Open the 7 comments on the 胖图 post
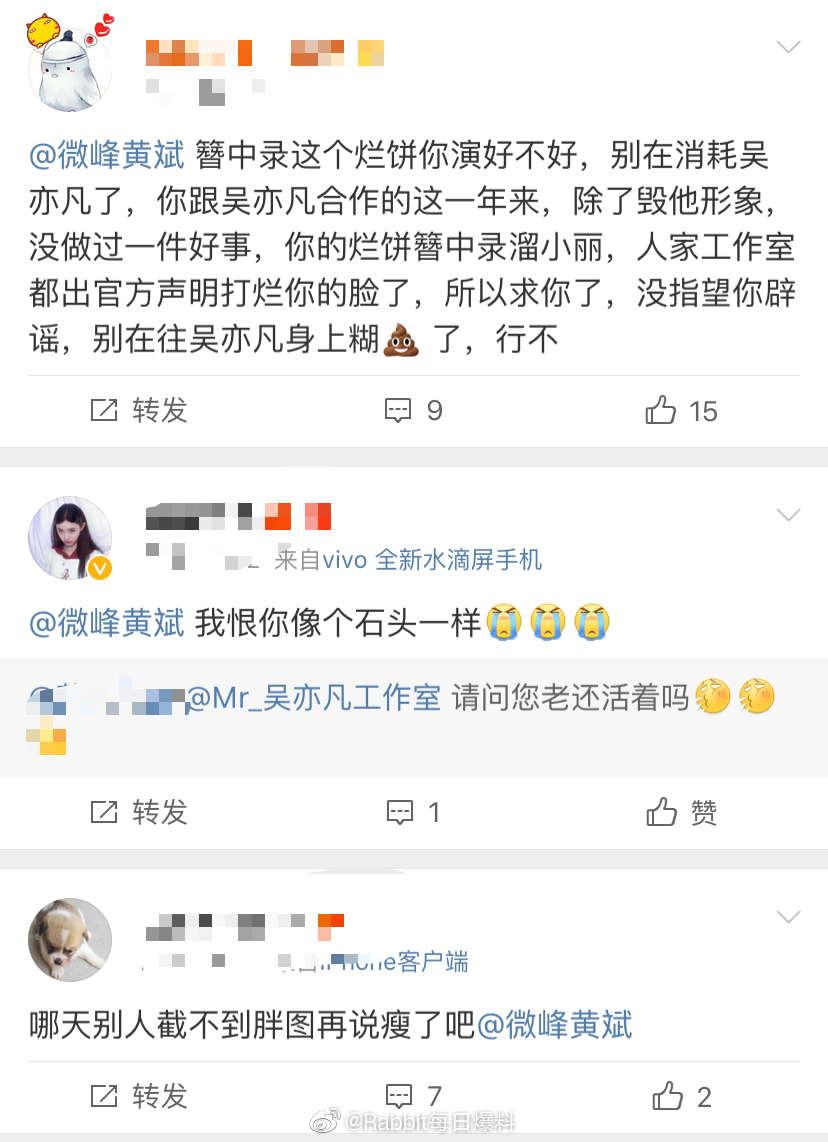 click(414, 1096)
